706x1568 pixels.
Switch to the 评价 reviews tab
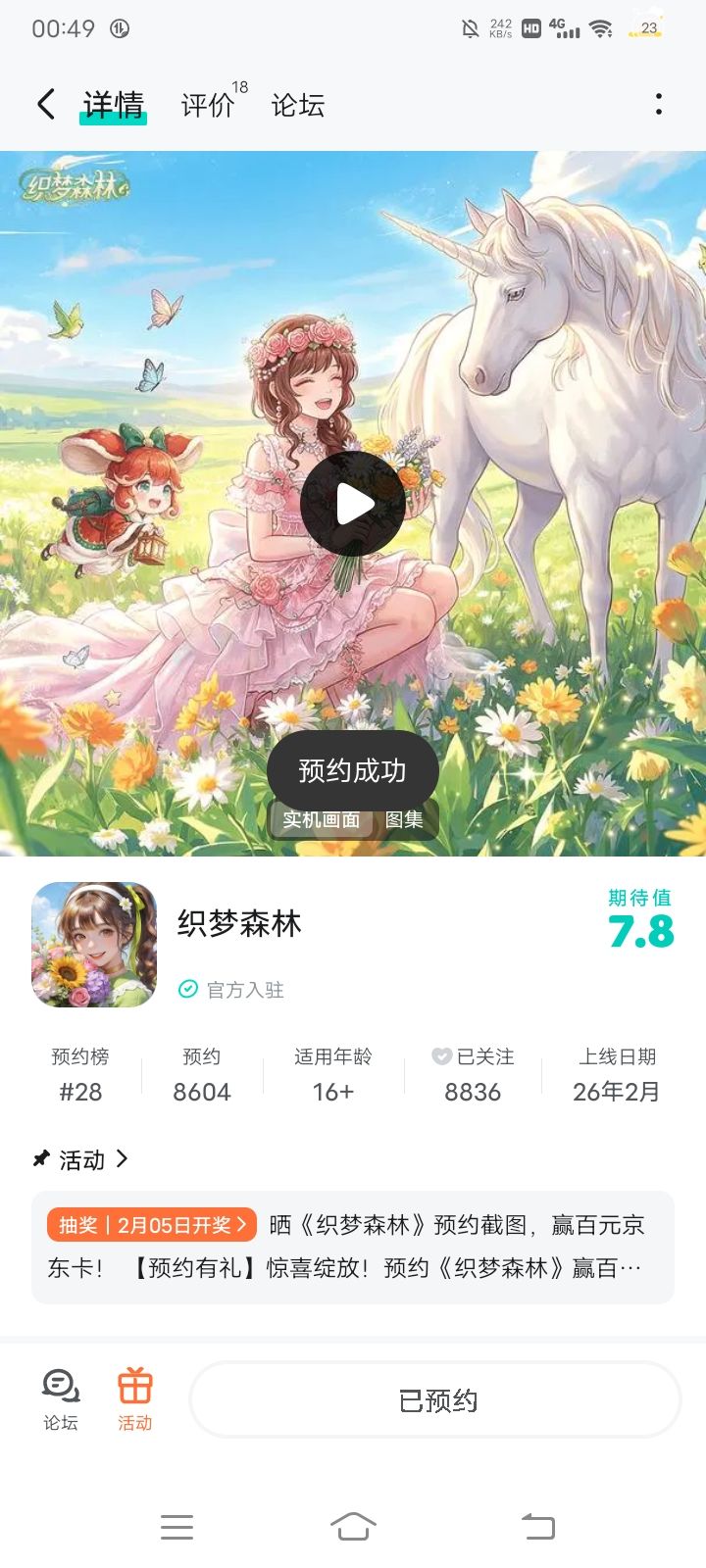[x=207, y=103]
